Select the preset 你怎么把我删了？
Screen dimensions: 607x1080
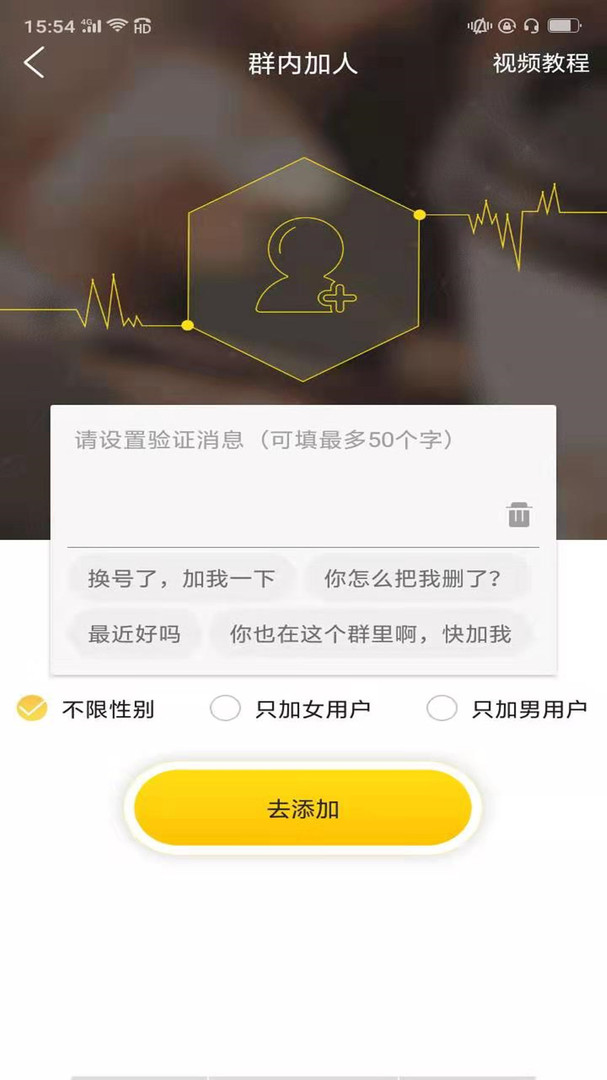pyautogui.click(x=413, y=579)
